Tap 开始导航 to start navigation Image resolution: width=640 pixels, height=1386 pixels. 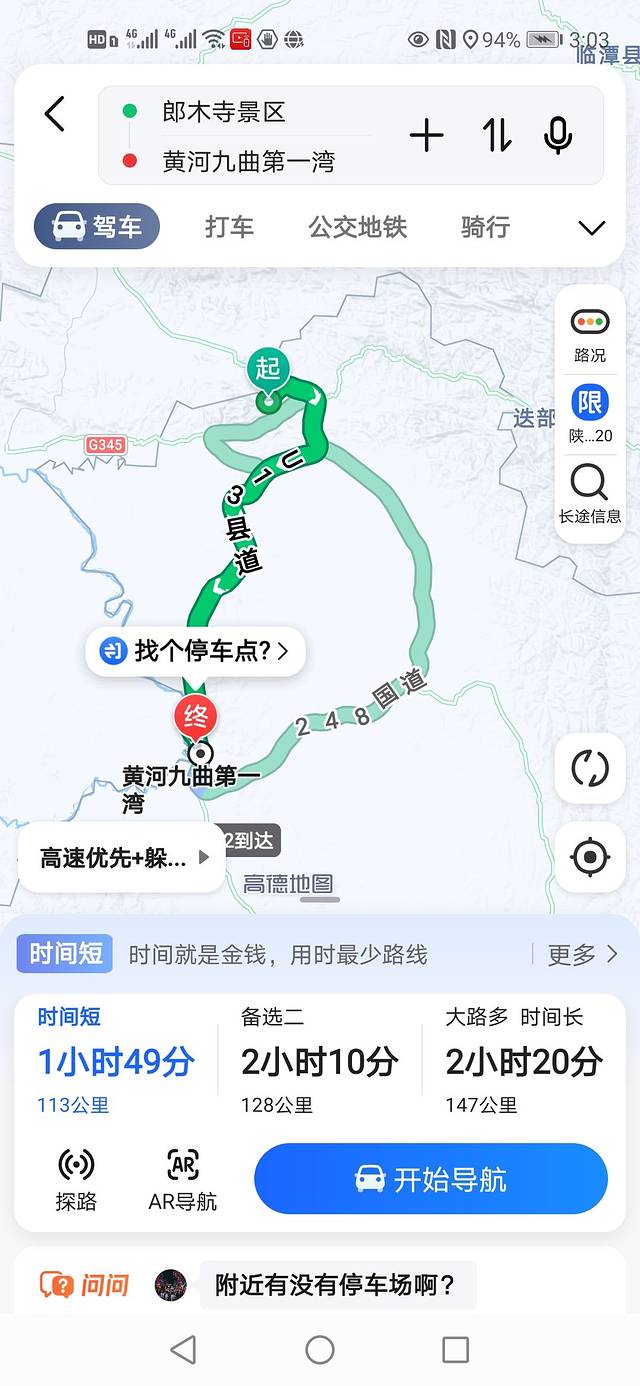431,1179
